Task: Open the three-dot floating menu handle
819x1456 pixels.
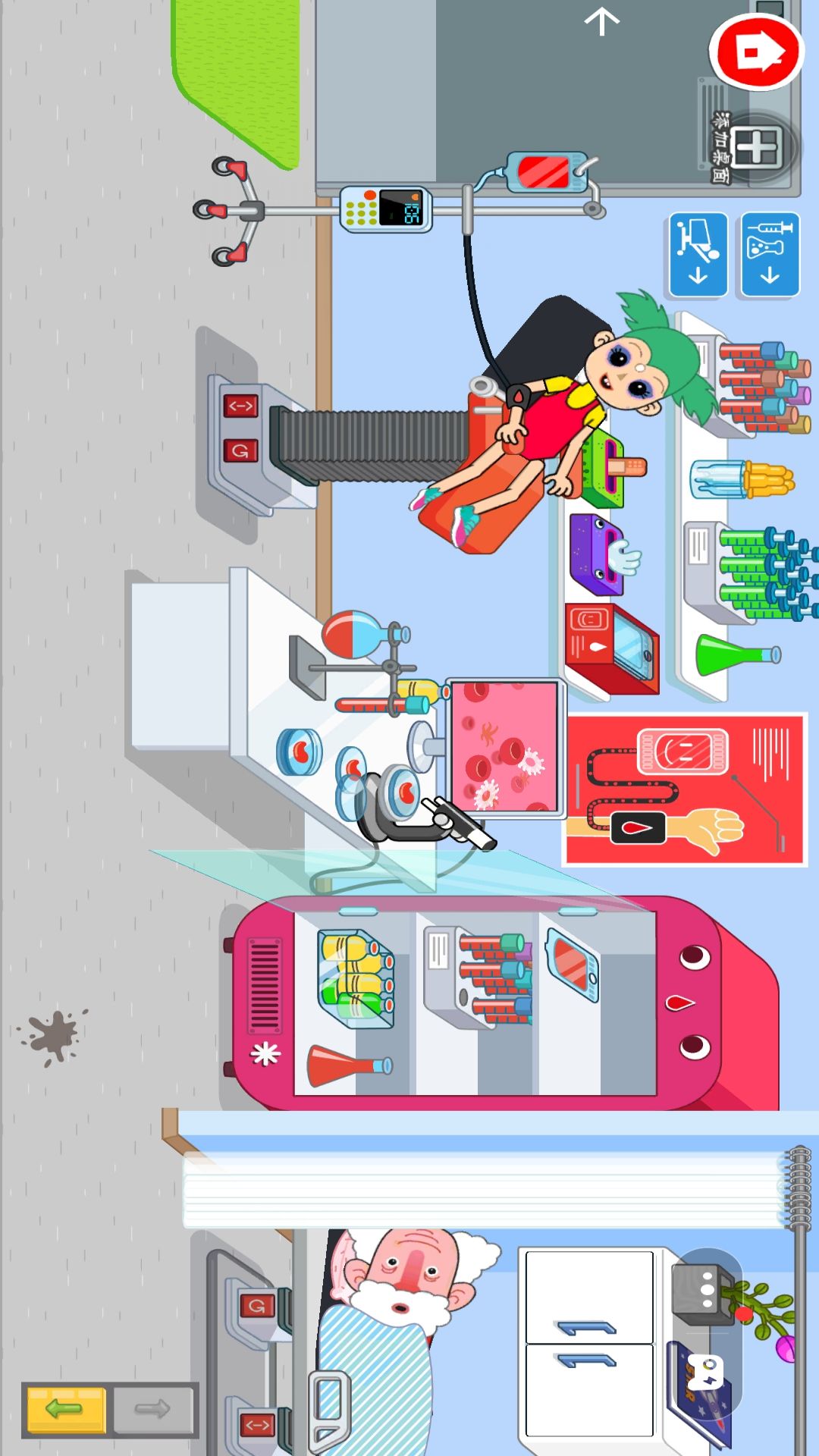Action: 706,1289
